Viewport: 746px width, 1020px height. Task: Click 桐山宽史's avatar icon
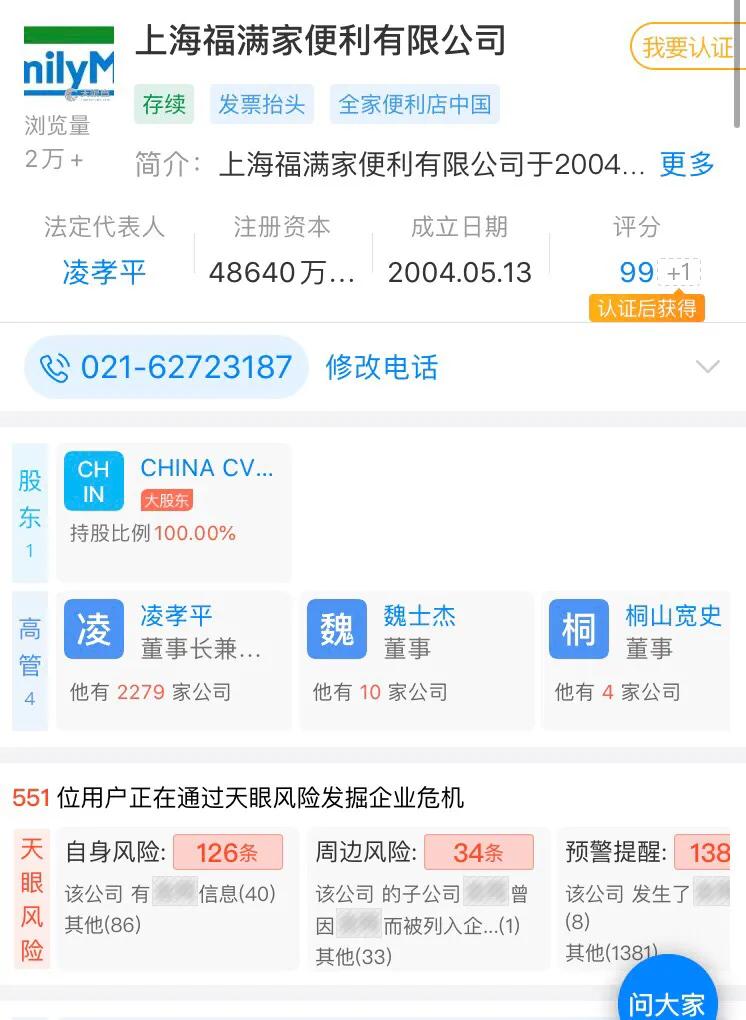coord(578,629)
